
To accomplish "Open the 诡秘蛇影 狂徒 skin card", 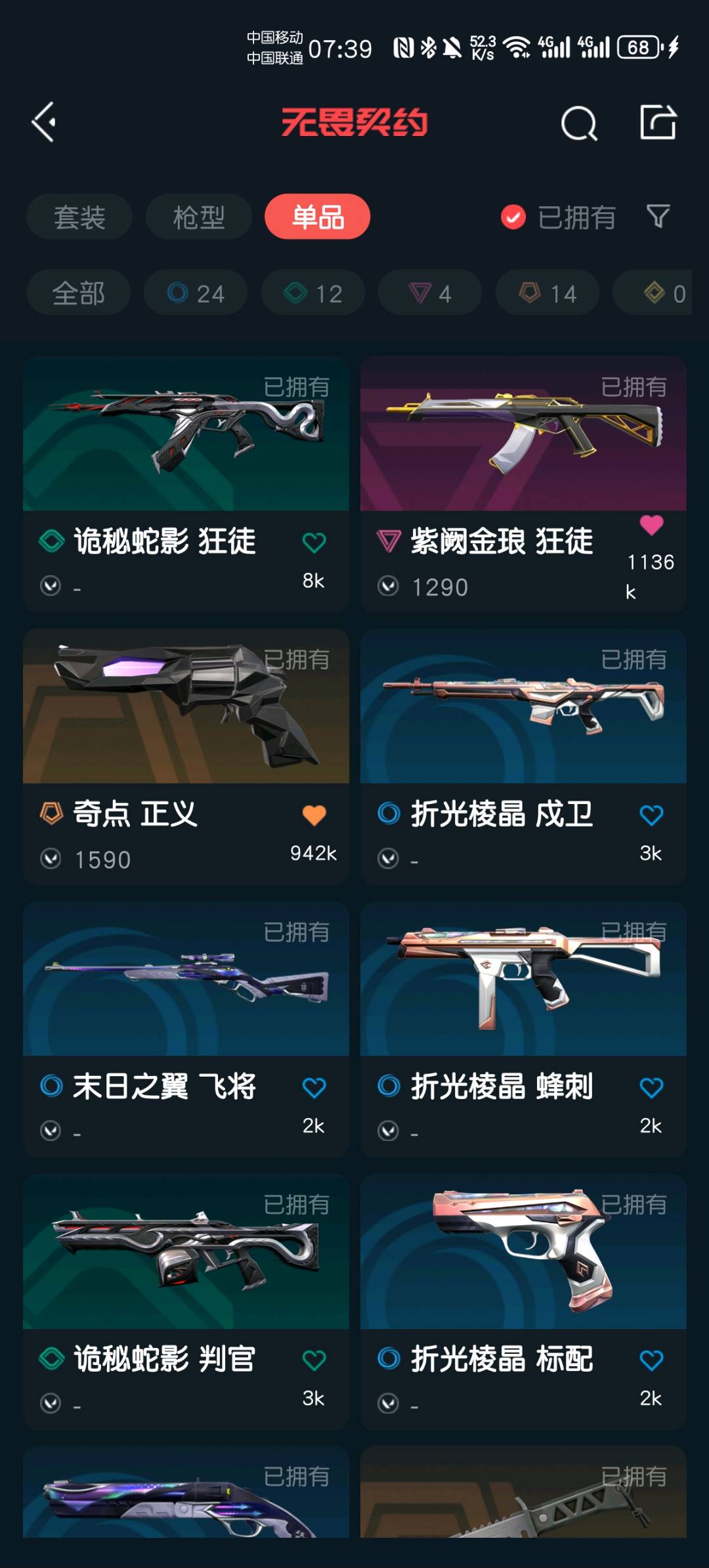I will pos(186,460).
